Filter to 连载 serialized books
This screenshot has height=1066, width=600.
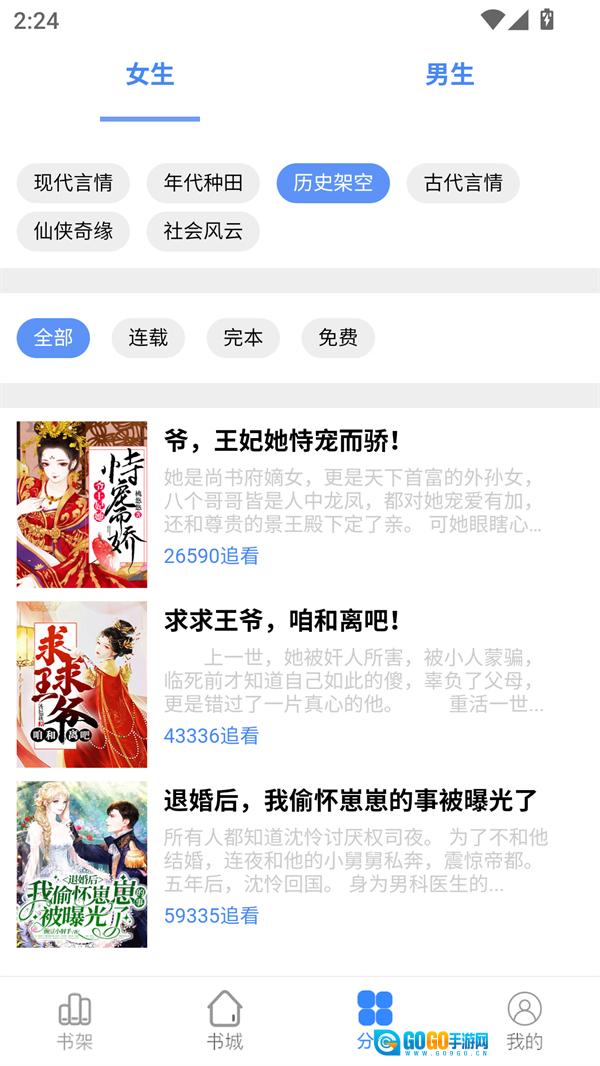click(148, 338)
